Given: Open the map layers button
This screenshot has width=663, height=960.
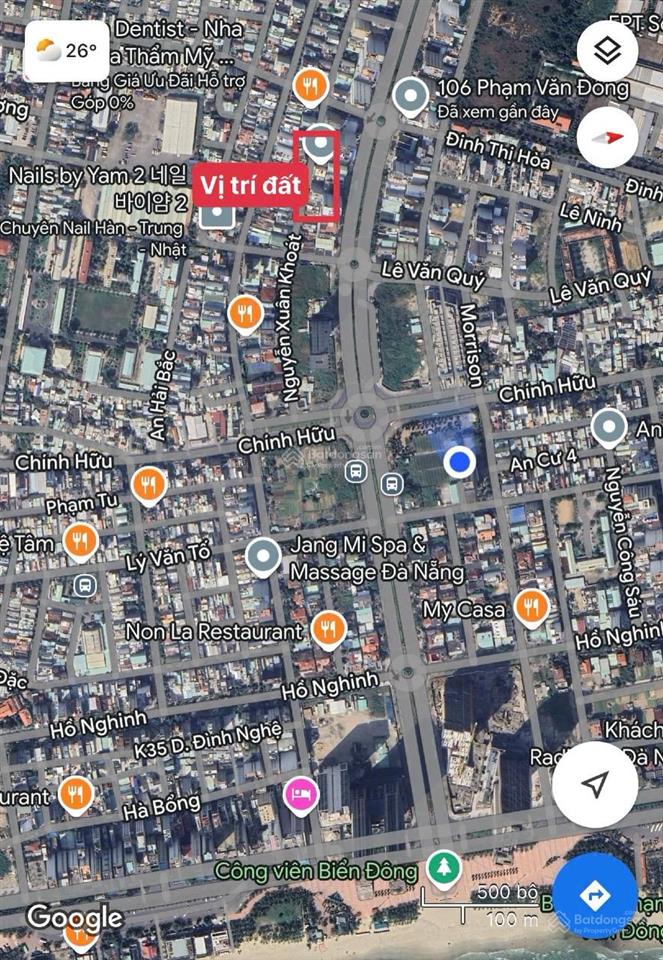Looking at the screenshot, I should tap(607, 51).
